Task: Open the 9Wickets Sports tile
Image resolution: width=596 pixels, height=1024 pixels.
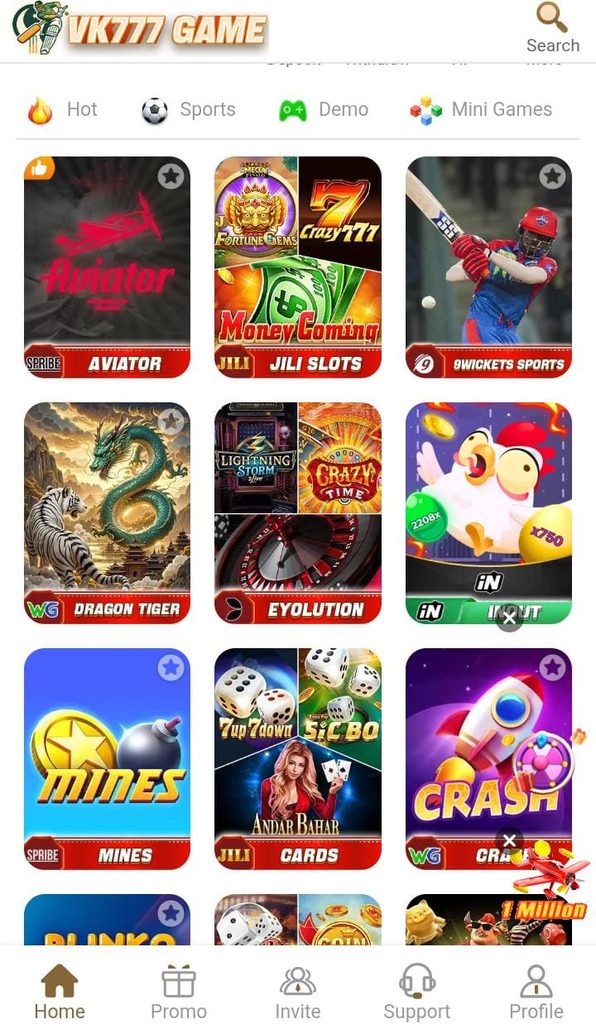Action: [488, 267]
